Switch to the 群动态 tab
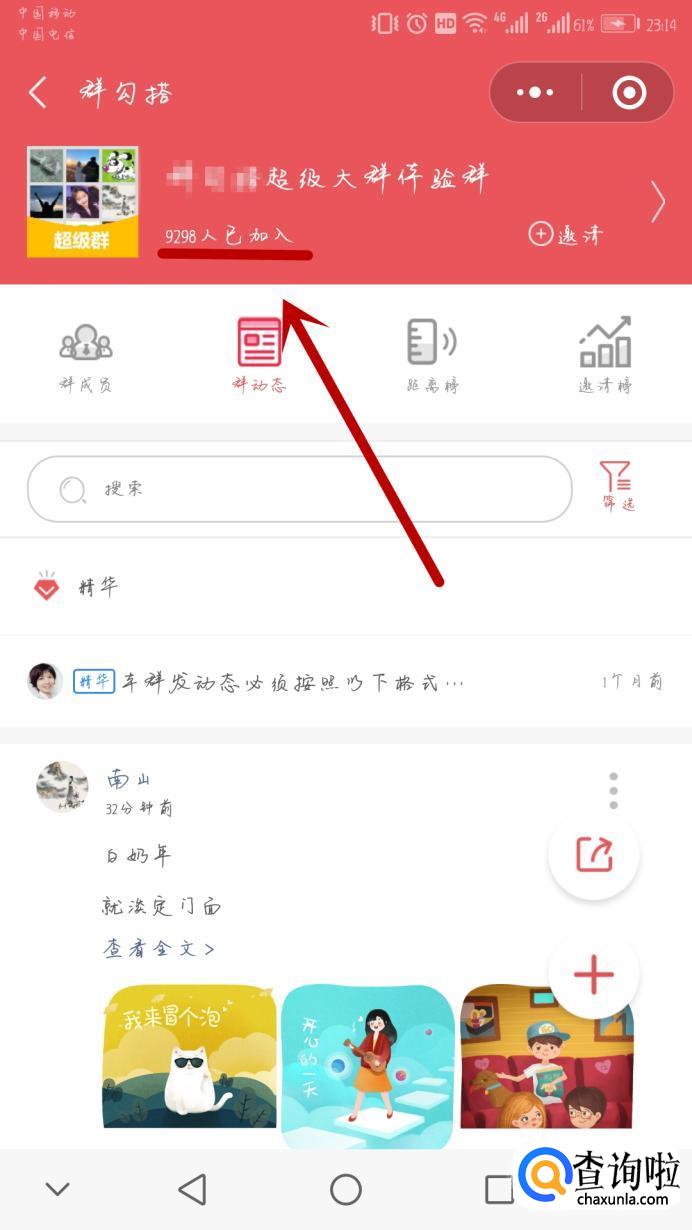 tap(259, 357)
